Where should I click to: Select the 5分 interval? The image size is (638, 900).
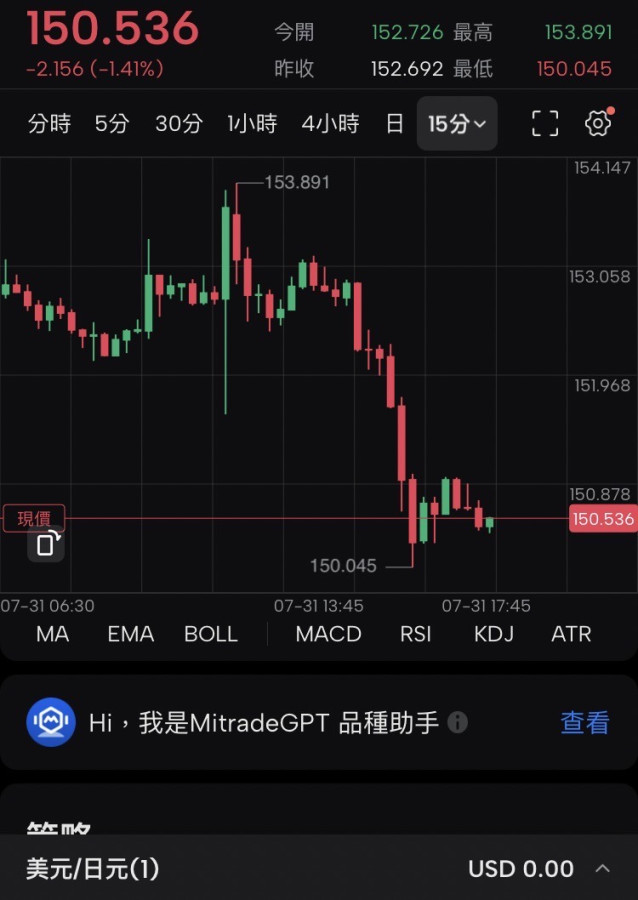(x=112, y=124)
